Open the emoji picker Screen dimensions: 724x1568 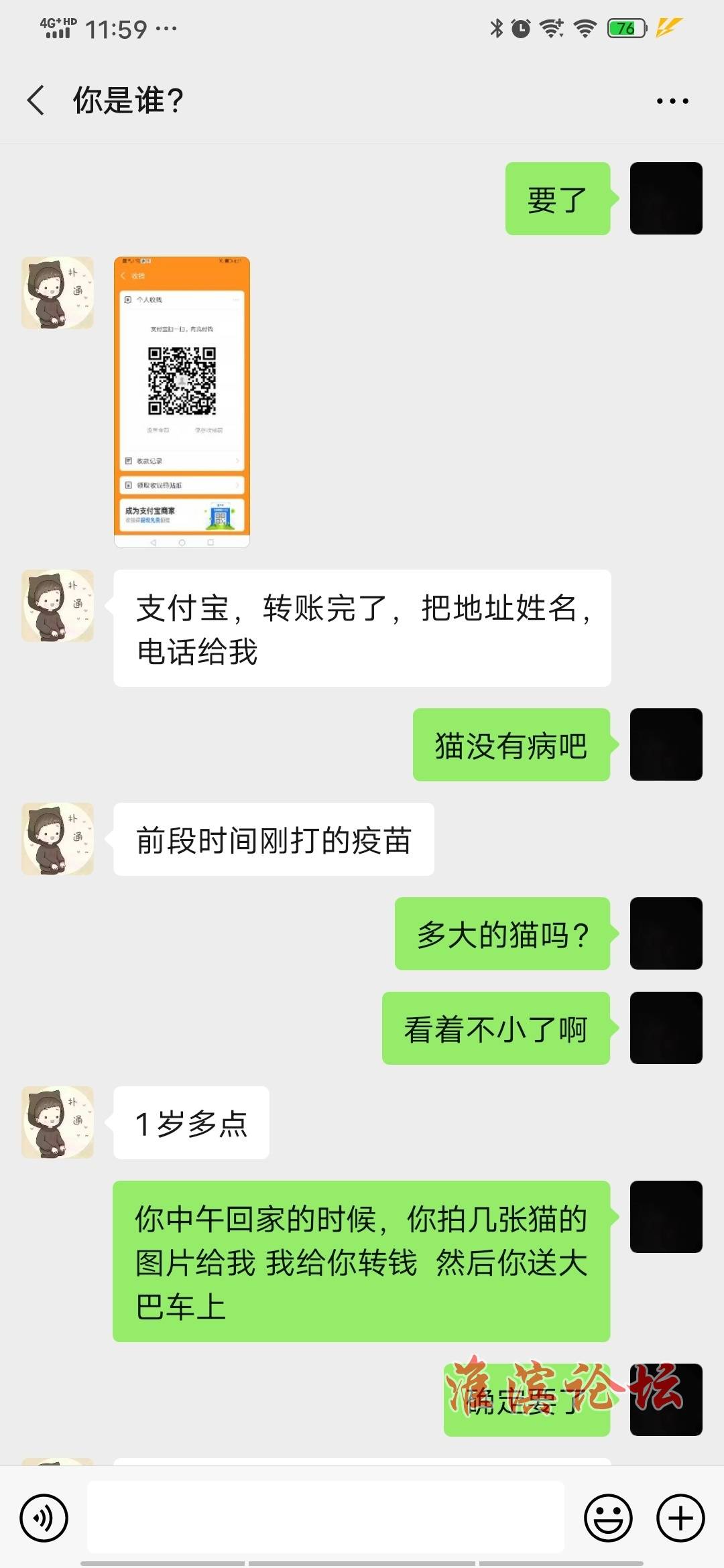point(608,1518)
